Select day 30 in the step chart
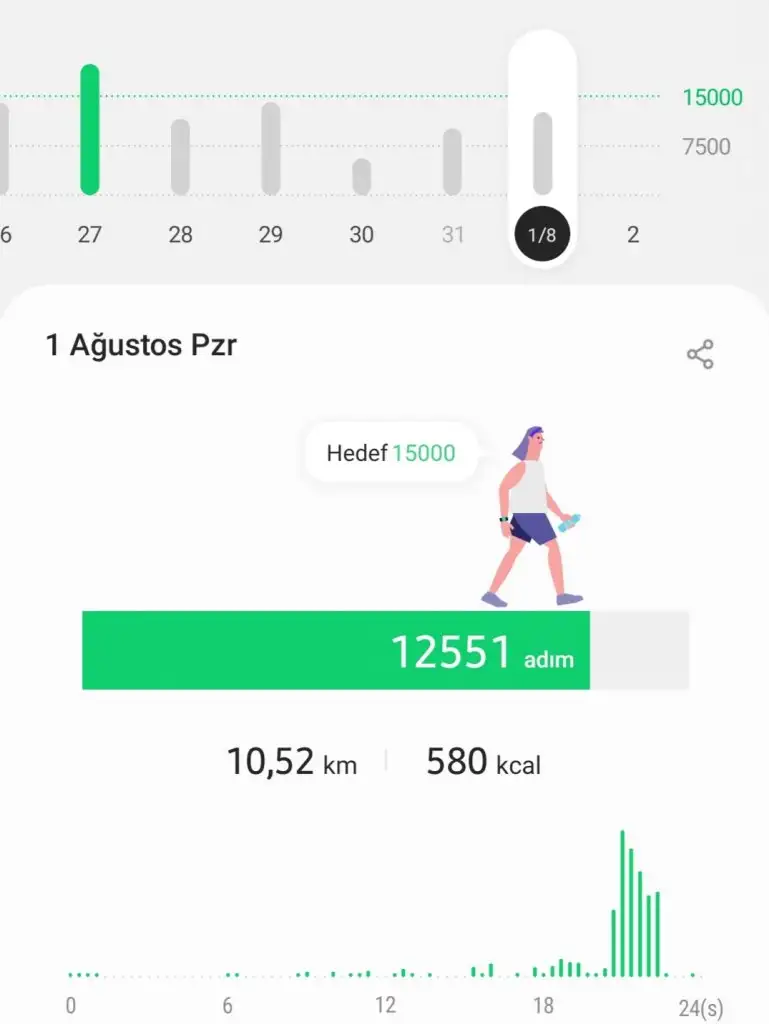The image size is (769, 1024). 361,177
